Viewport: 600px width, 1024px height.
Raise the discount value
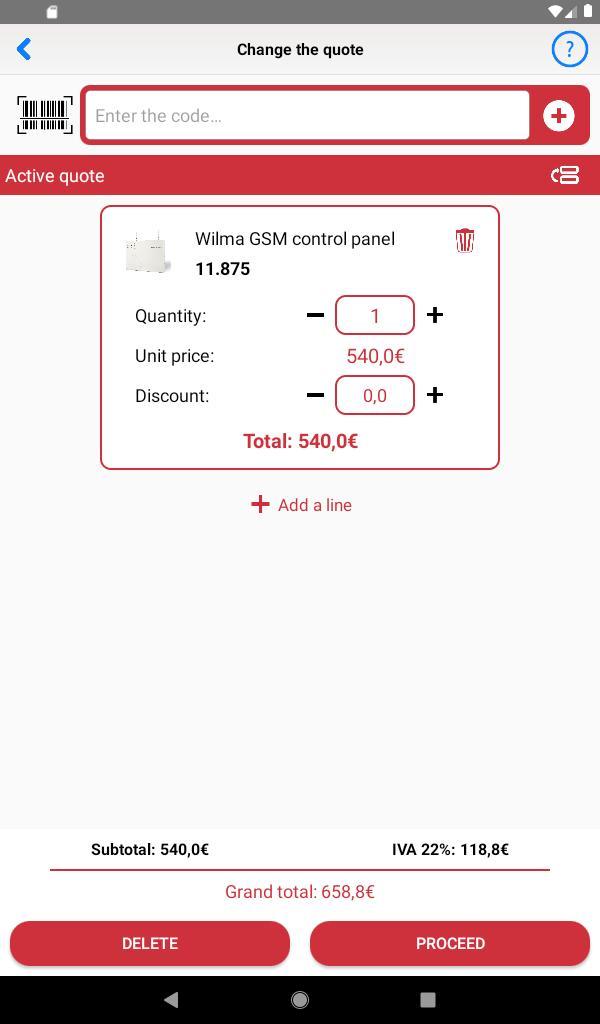point(435,395)
